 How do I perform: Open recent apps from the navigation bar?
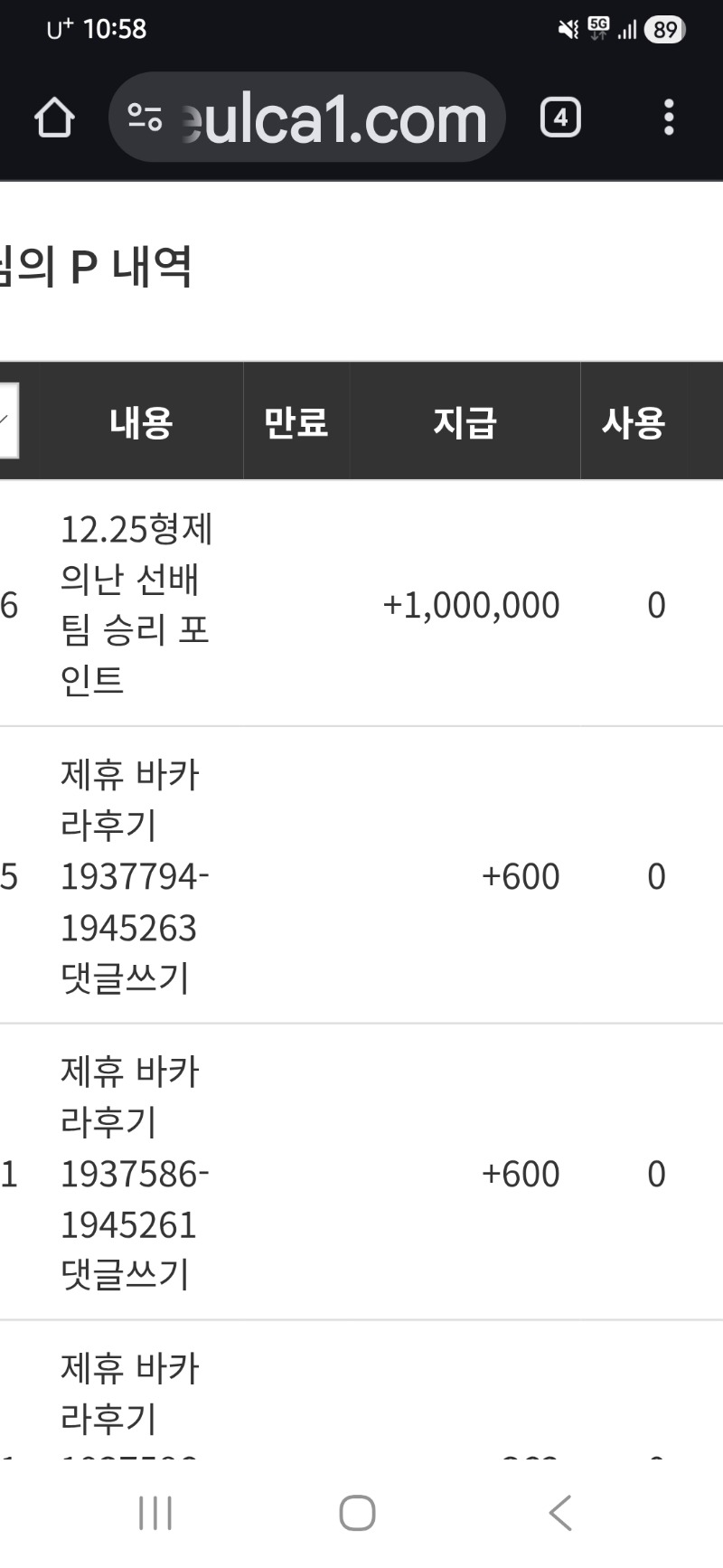(155, 1513)
